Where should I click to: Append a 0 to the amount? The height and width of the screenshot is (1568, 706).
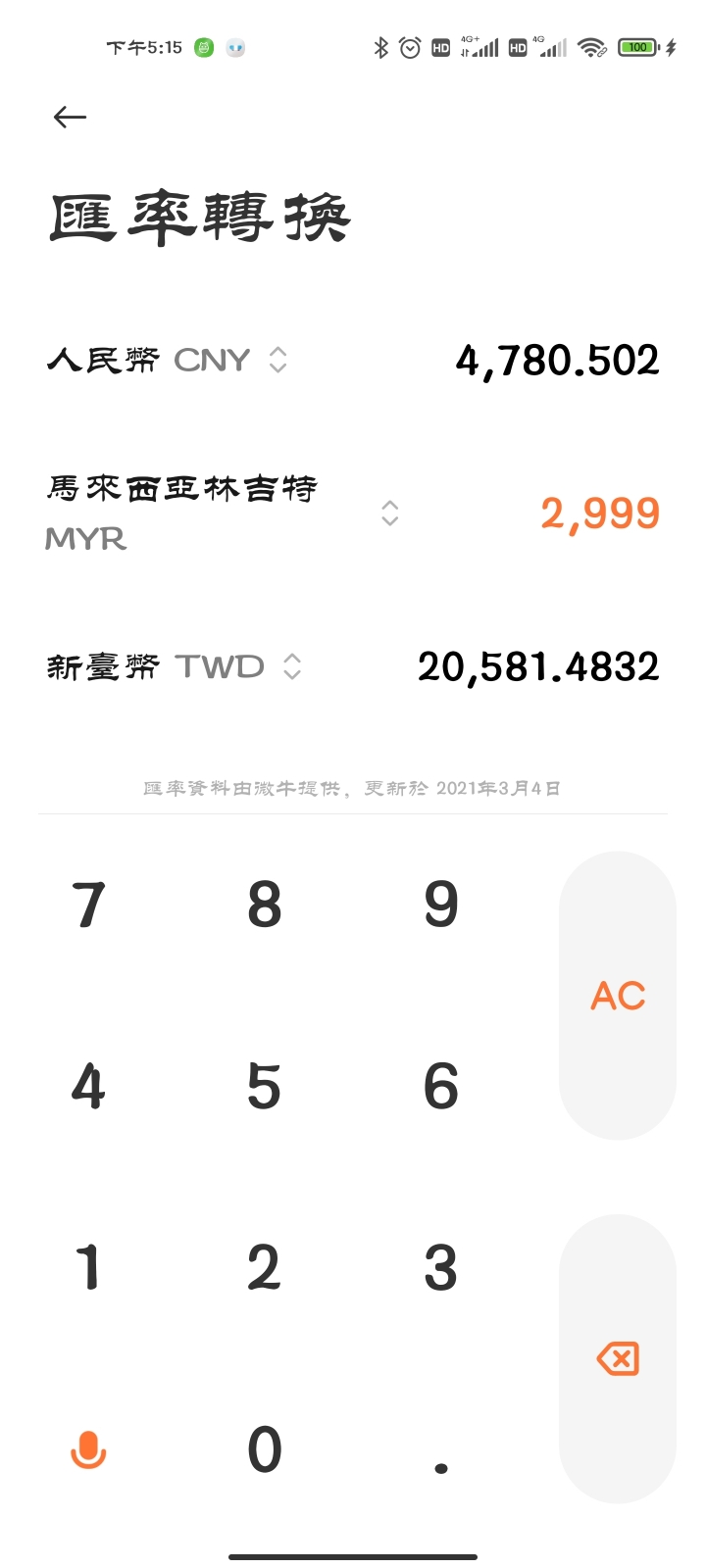(265, 1449)
